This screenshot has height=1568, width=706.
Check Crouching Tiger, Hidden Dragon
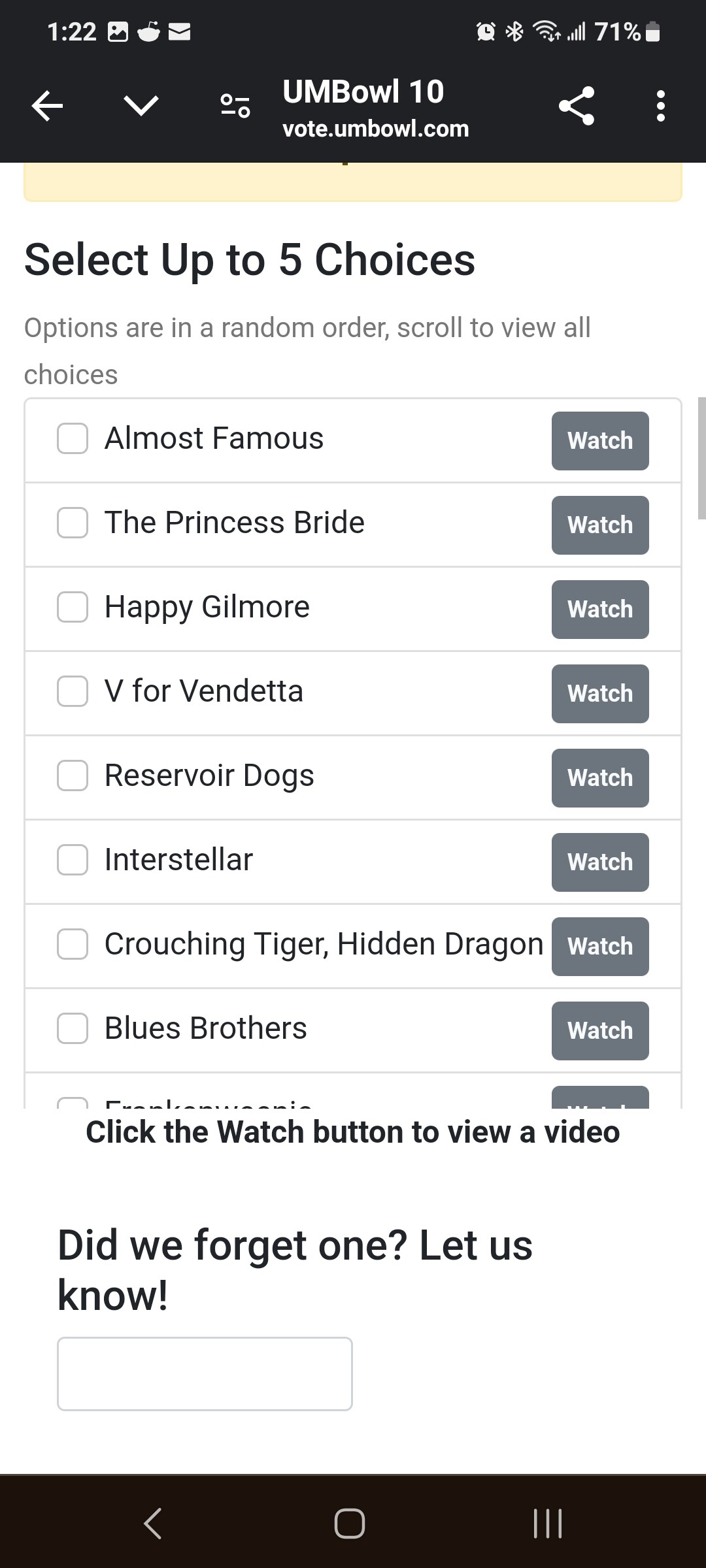coord(73,944)
